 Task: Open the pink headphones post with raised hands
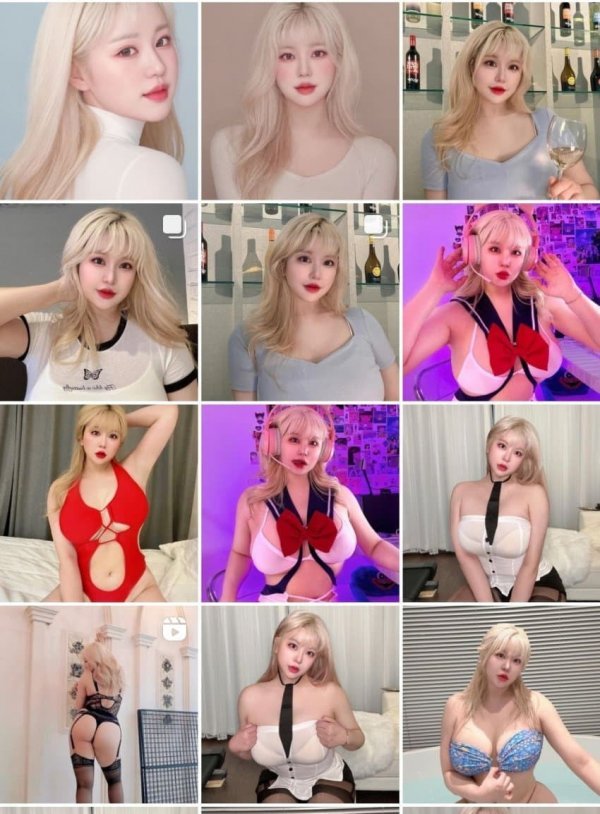(501, 302)
